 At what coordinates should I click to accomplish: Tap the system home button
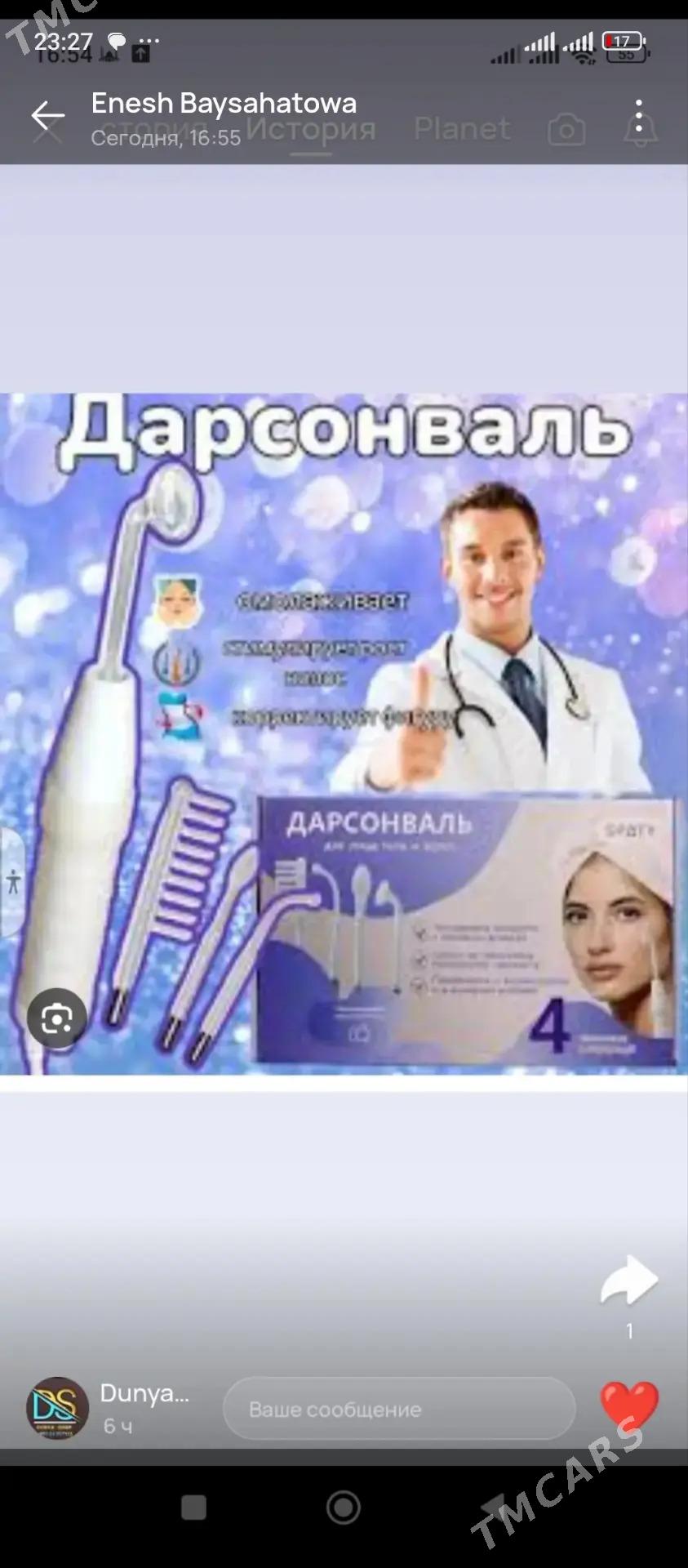click(x=344, y=1508)
